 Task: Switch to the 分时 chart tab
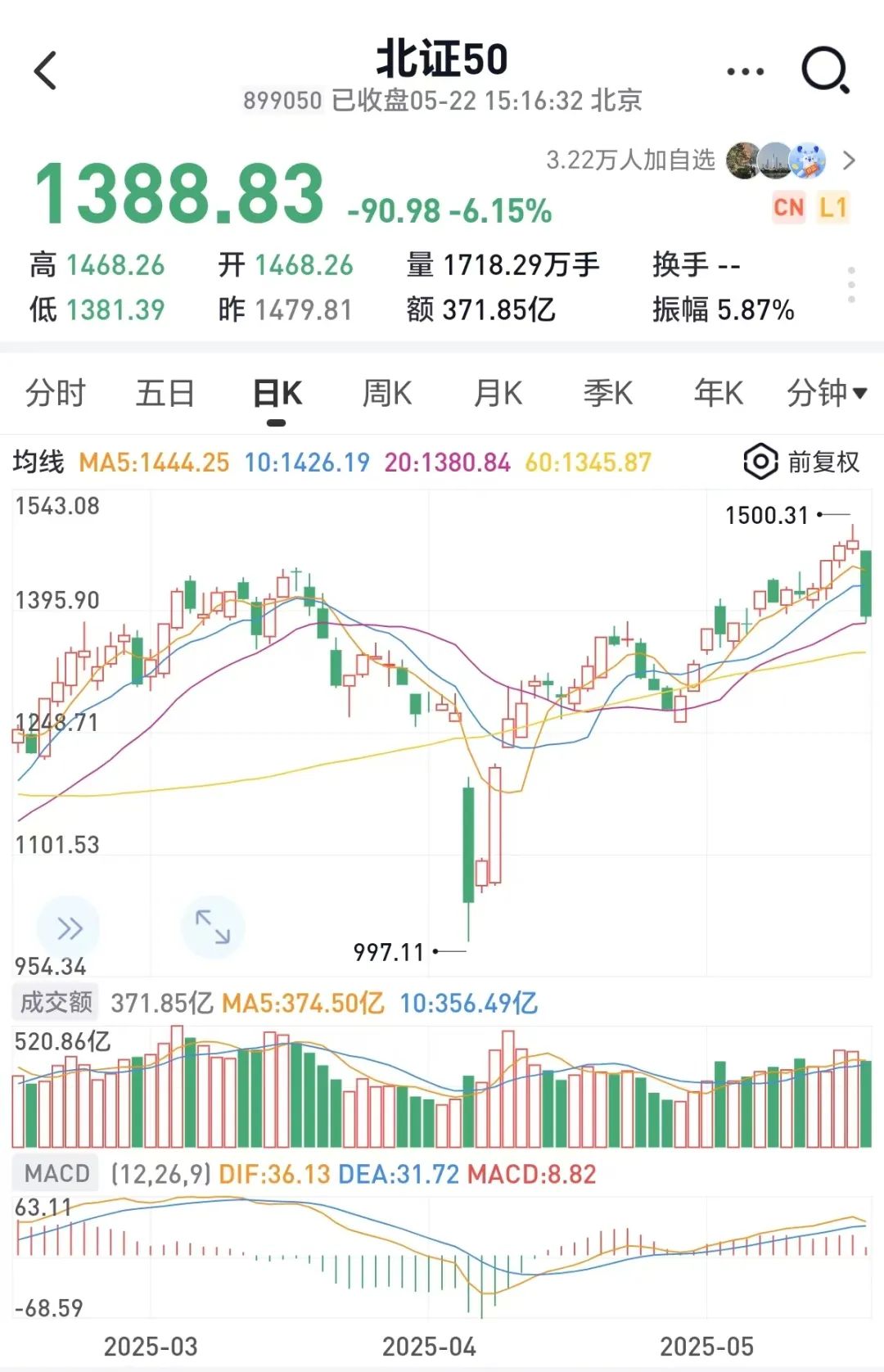click(55, 394)
